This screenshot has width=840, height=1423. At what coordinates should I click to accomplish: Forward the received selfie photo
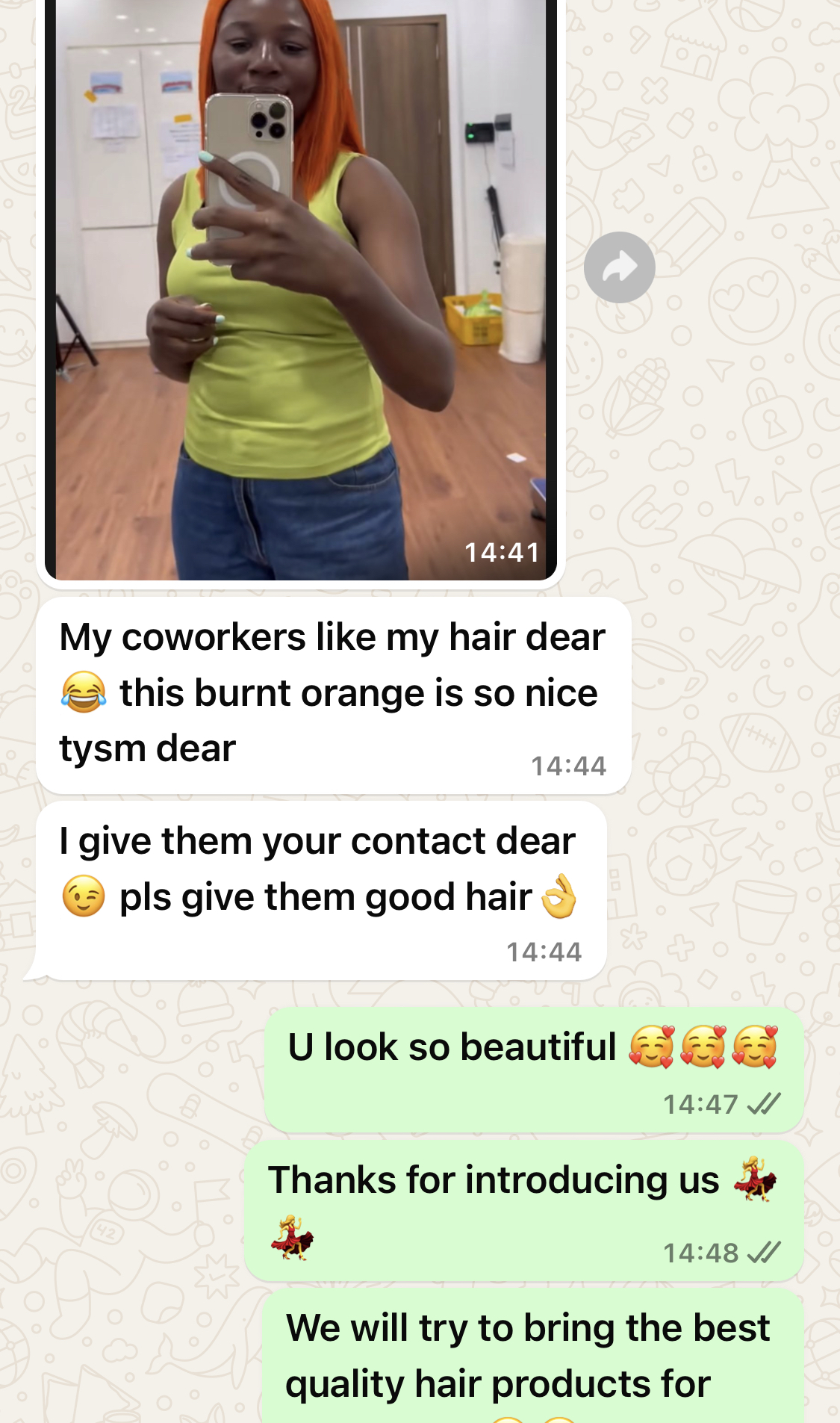[x=619, y=267]
